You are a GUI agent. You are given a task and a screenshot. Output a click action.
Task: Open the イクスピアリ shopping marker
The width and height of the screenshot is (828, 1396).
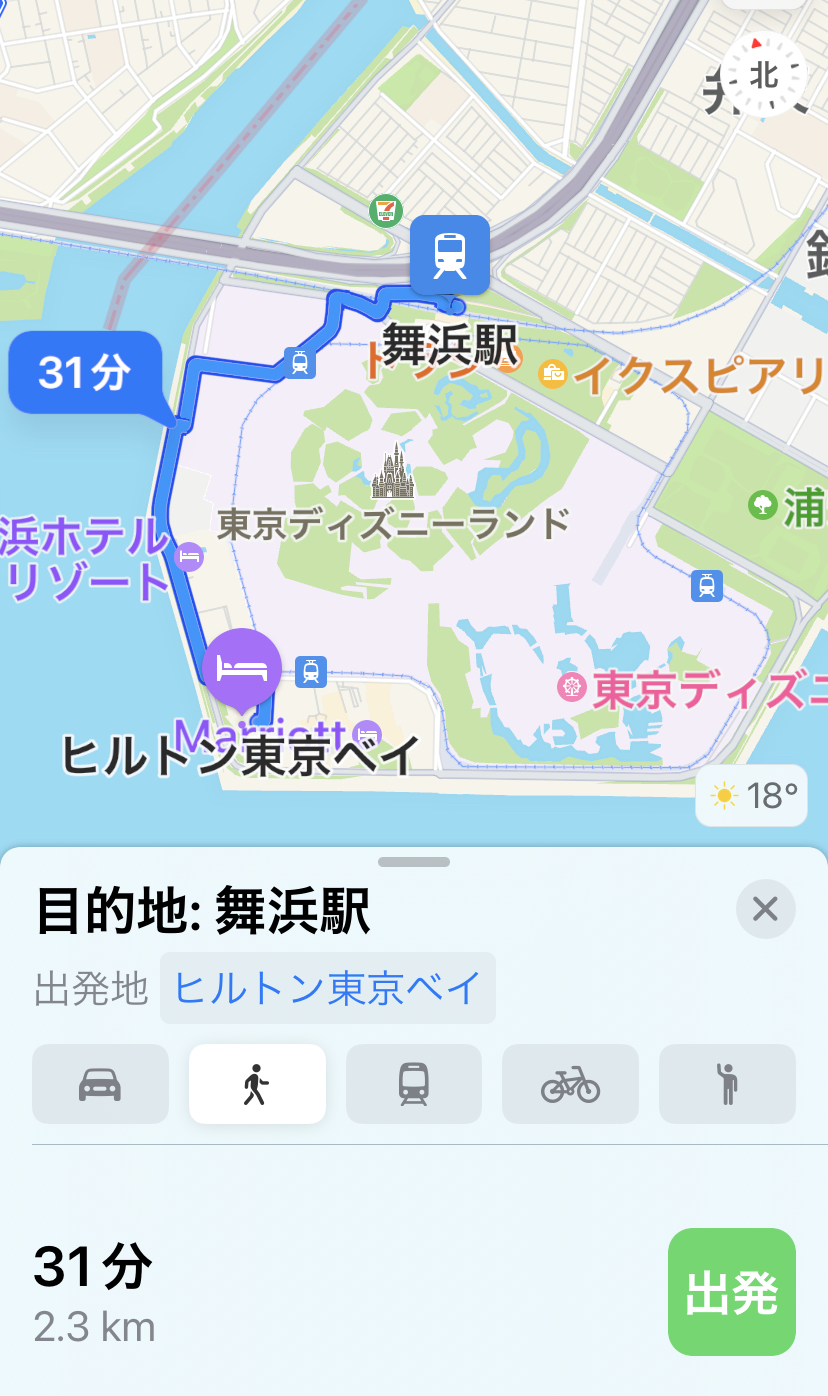tap(553, 374)
